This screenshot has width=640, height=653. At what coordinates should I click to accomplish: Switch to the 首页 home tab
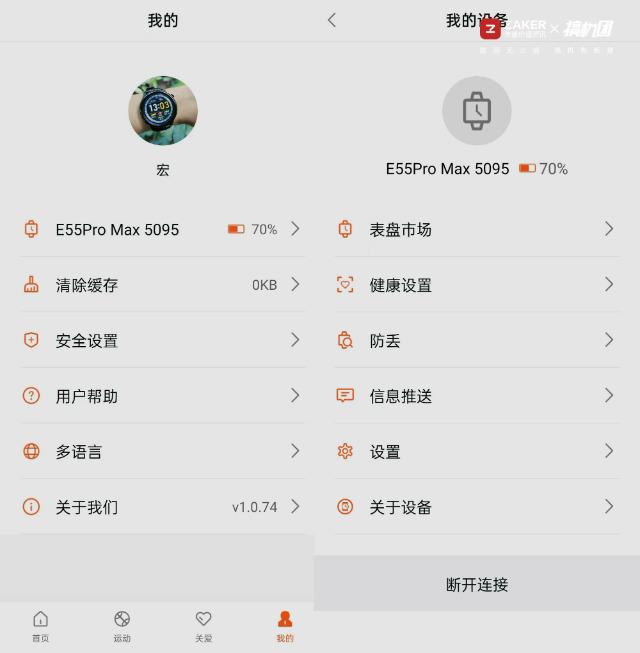coord(40,627)
